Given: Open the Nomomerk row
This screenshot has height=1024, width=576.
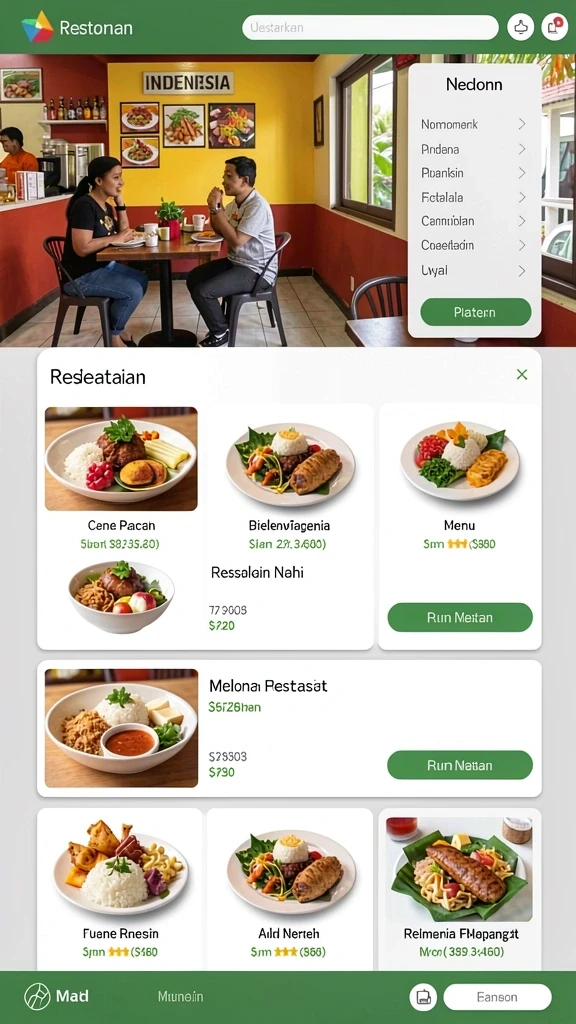Looking at the screenshot, I should (x=473, y=124).
